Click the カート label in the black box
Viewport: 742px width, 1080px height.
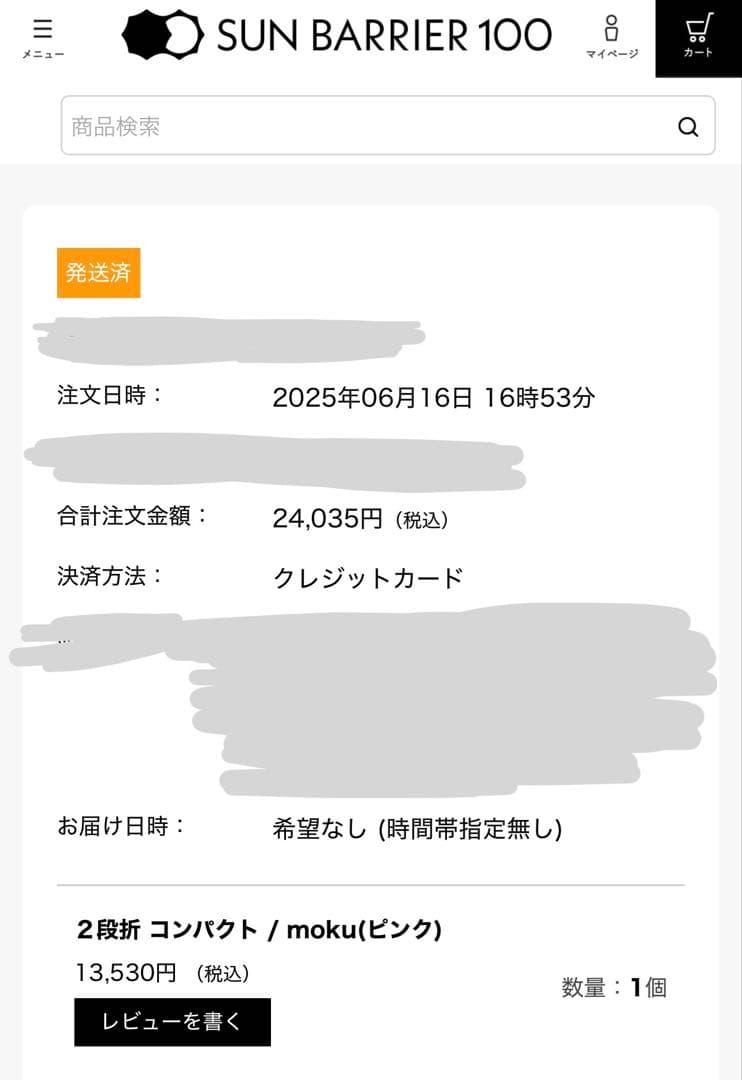click(x=698, y=52)
